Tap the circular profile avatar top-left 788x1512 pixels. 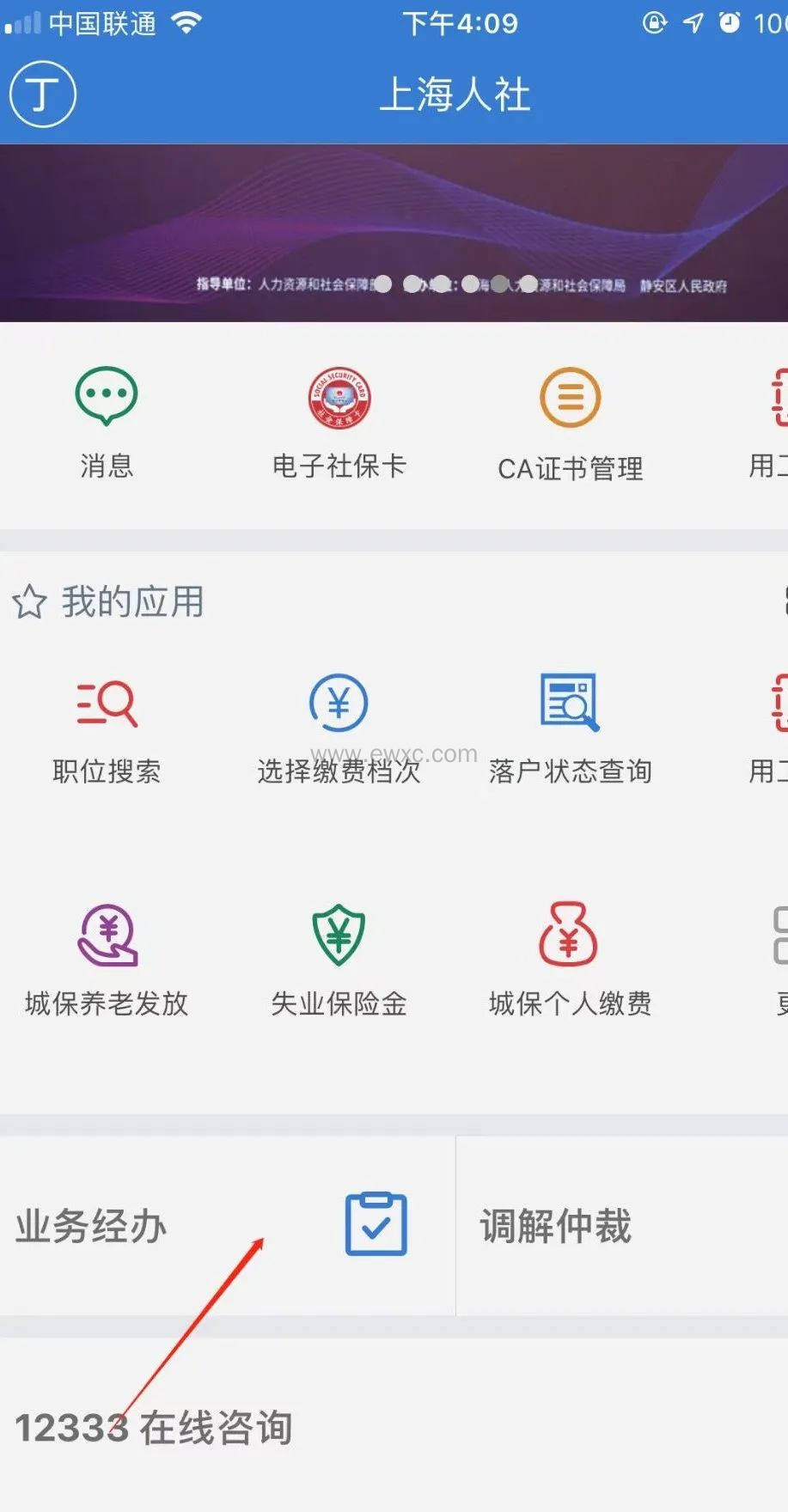(x=41, y=93)
